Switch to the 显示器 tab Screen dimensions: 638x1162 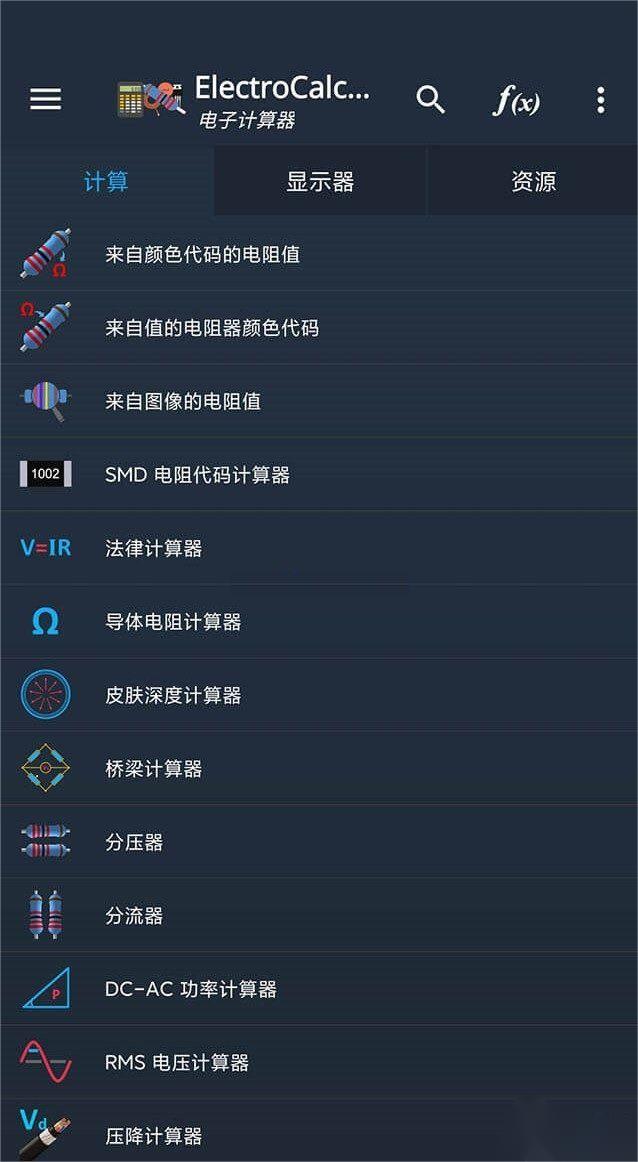click(x=320, y=182)
